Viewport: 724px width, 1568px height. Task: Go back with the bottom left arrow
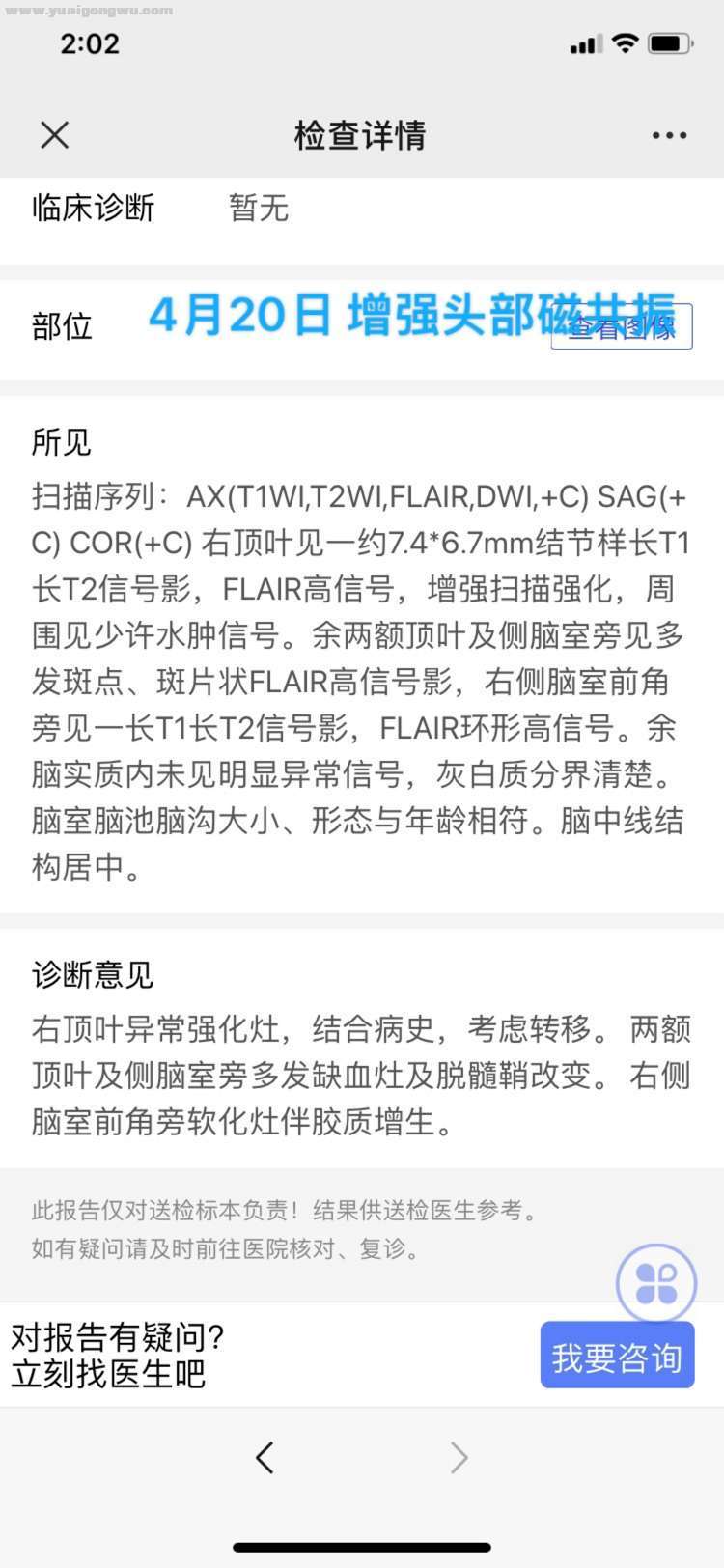pyautogui.click(x=265, y=1457)
